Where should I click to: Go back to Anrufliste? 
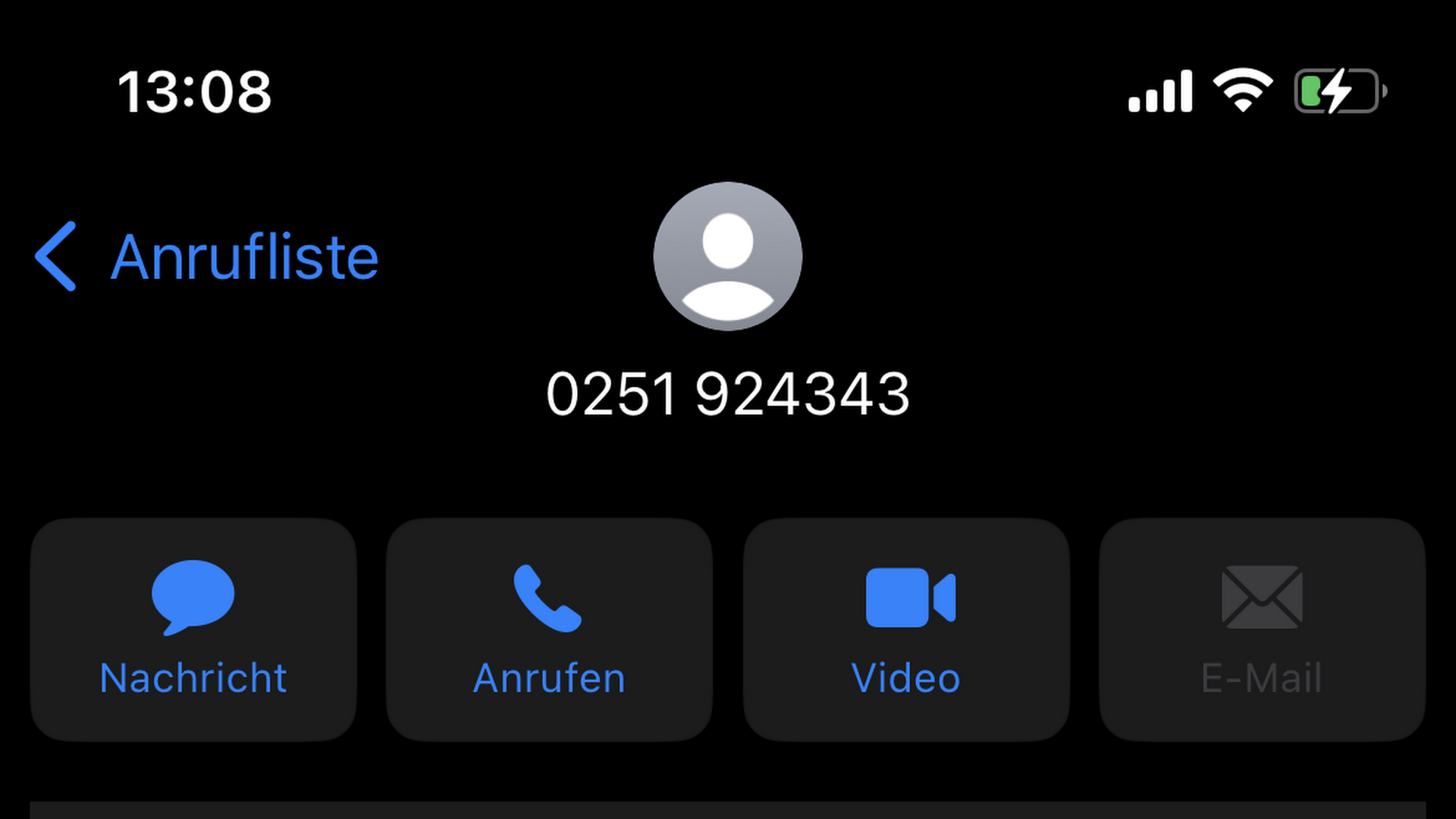pyautogui.click(x=206, y=257)
